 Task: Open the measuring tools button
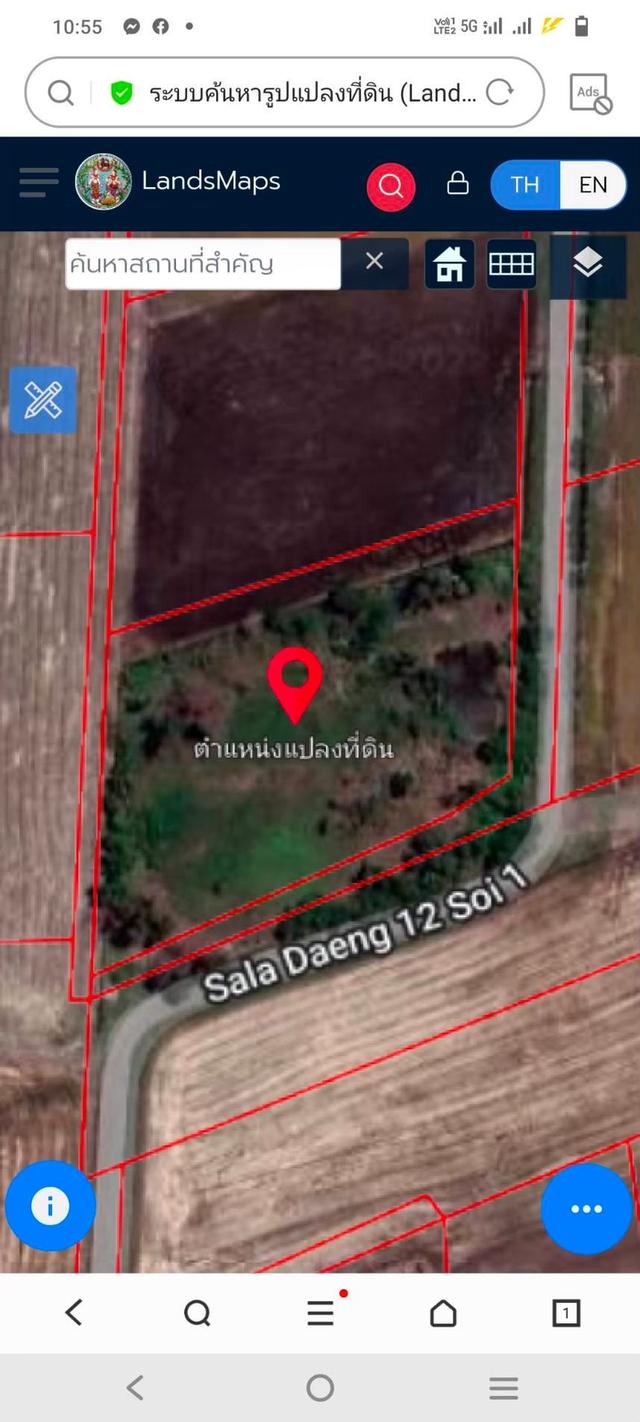tap(43, 400)
